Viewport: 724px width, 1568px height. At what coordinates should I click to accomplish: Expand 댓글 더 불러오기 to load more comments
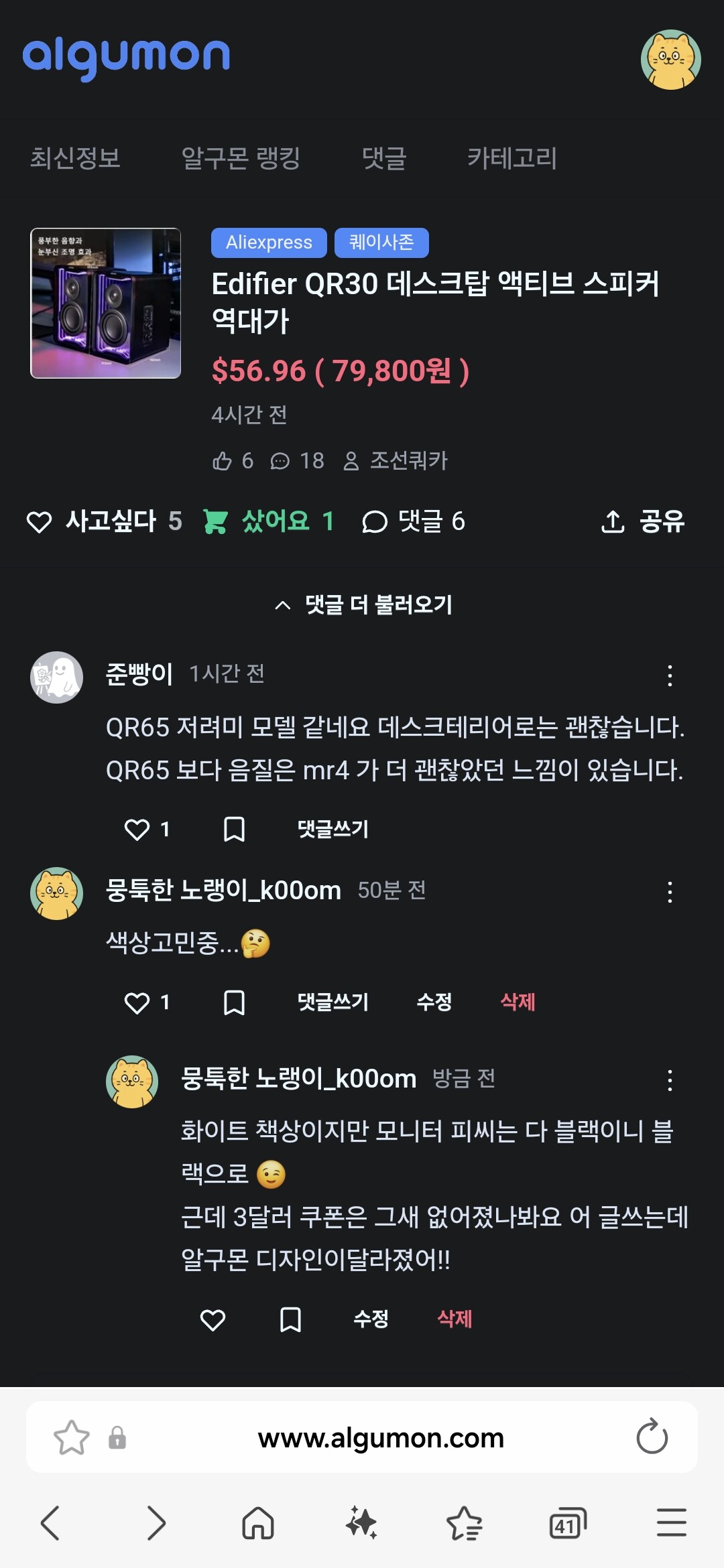(x=363, y=605)
